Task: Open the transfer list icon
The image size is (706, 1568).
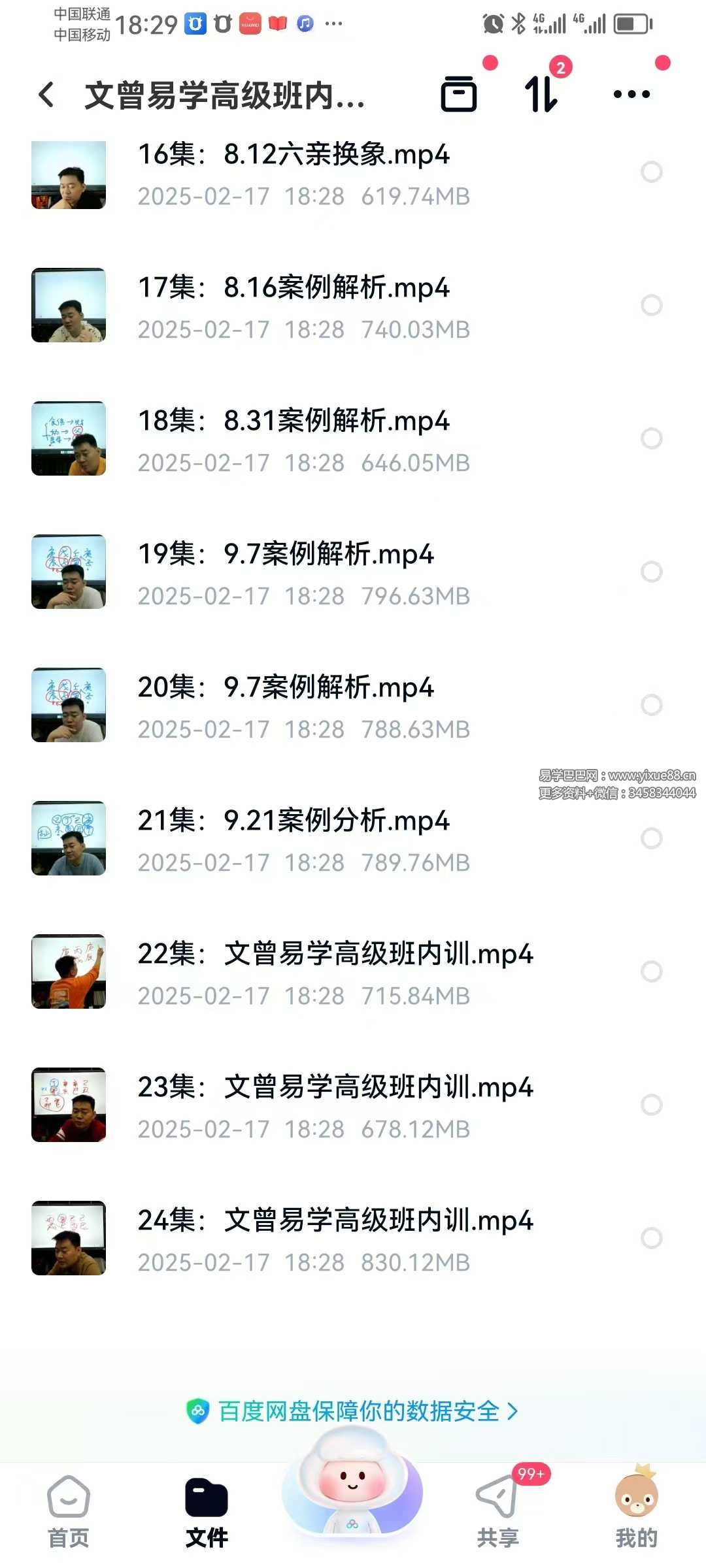Action: [x=459, y=94]
